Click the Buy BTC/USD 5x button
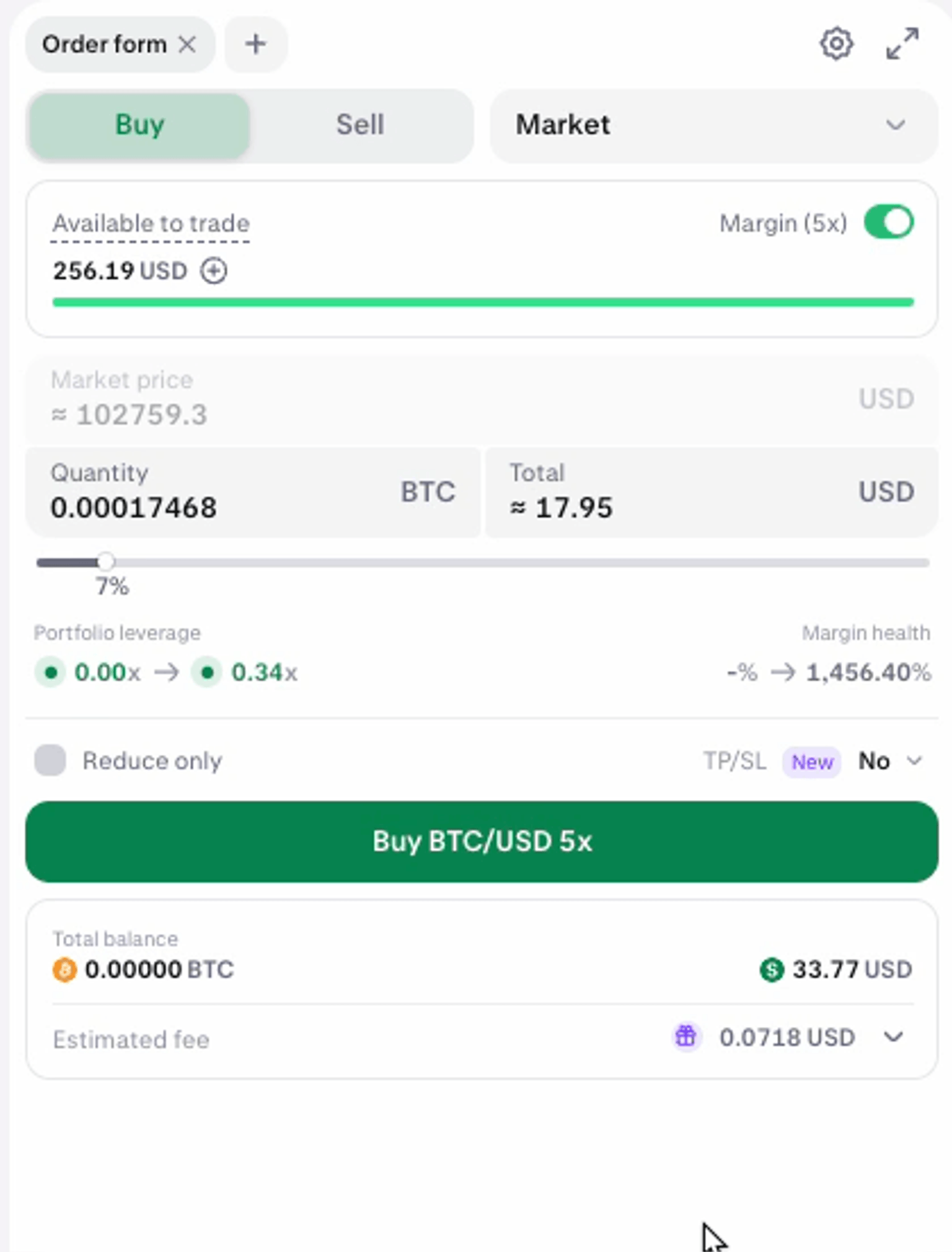This screenshot has width=952, height=1252. (x=482, y=841)
